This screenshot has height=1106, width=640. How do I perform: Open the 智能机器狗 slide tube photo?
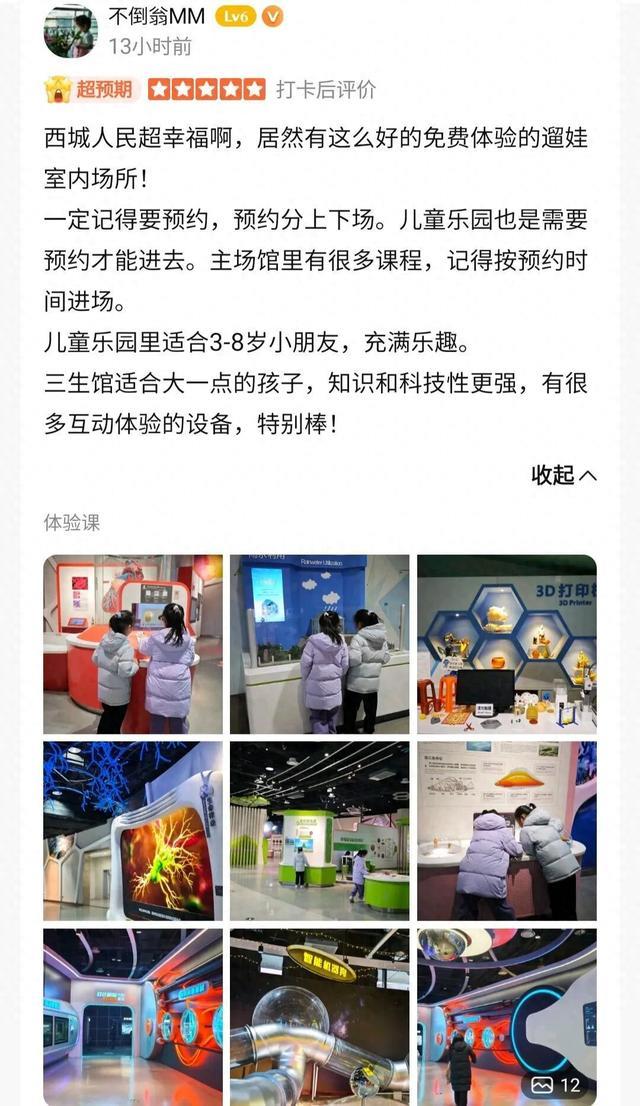coord(319,1015)
